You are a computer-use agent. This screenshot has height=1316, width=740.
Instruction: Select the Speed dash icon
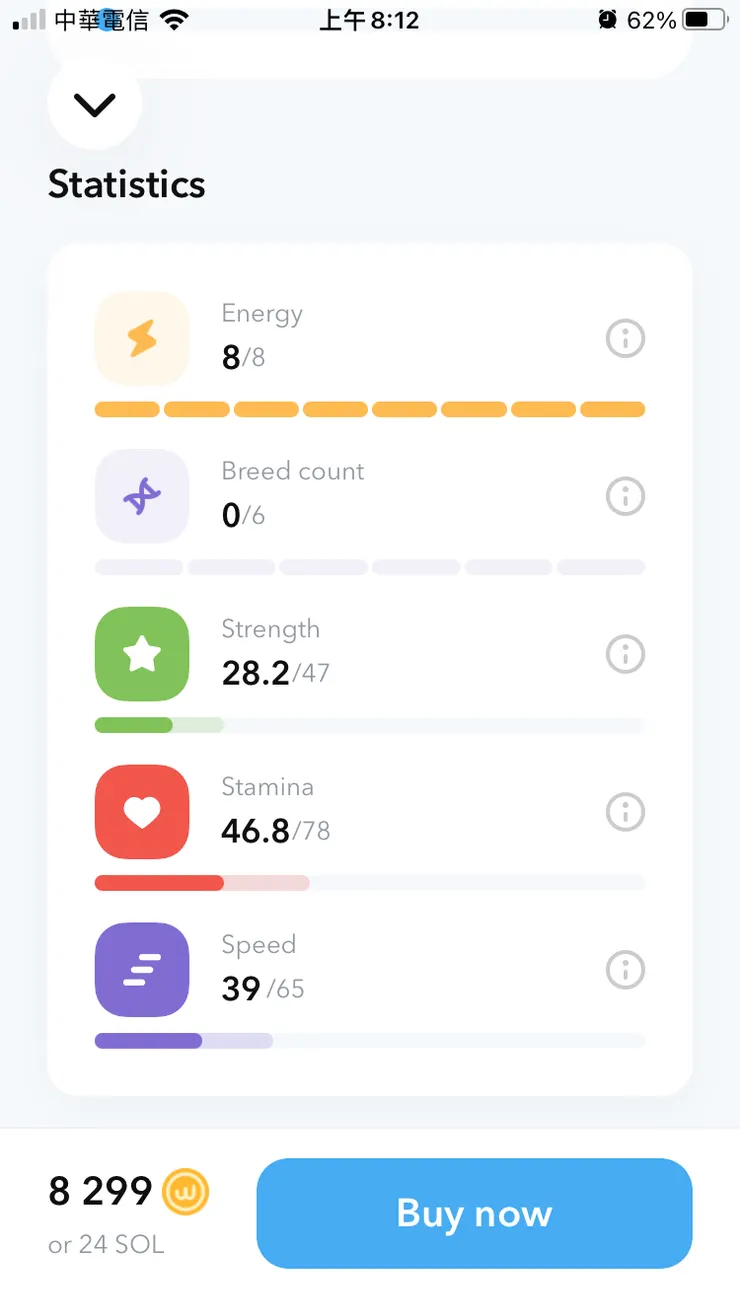141,970
